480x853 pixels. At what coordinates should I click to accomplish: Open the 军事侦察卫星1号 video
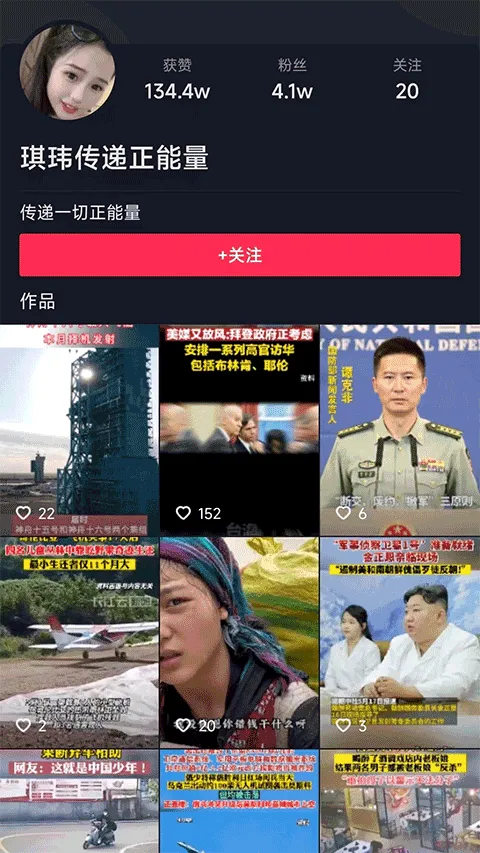pyautogui.click(x=400, y=642)
